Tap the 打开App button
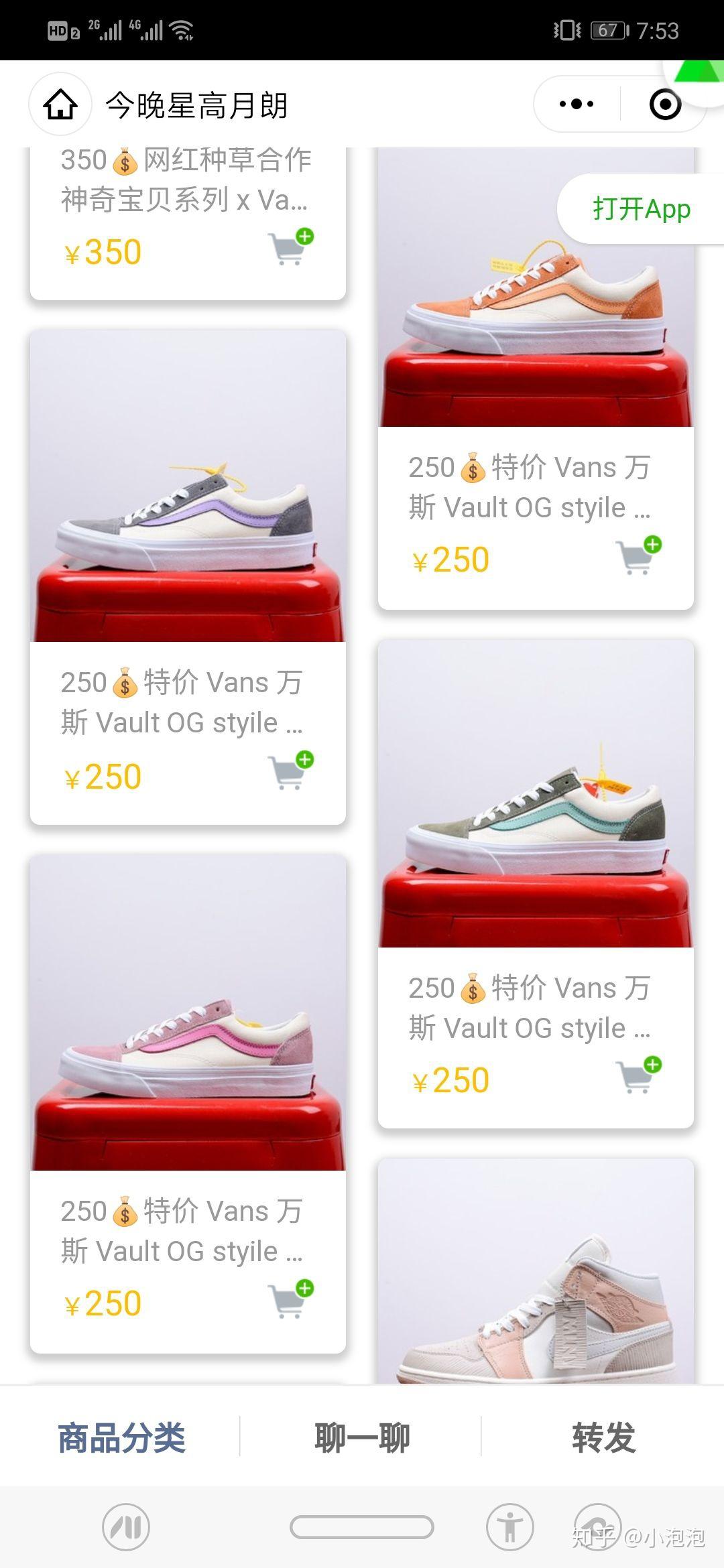The width and height of the screenshot is (724, 1568). 641,209
